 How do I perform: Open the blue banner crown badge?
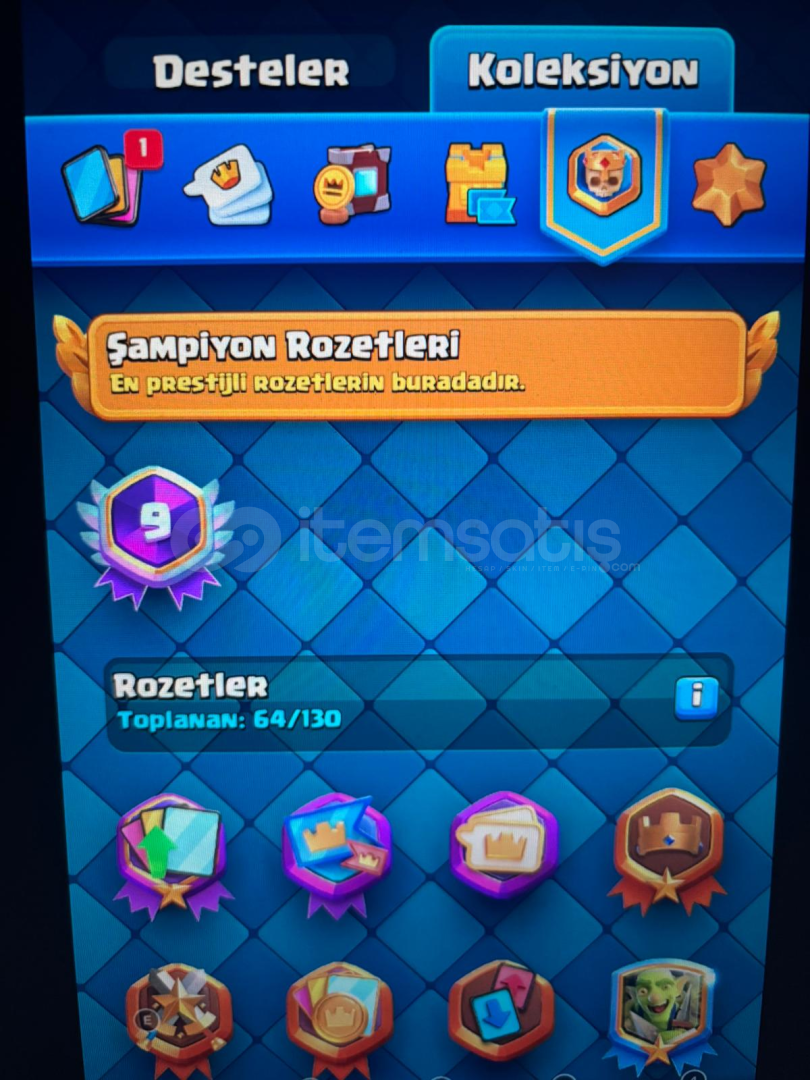[x=335, y=846]
